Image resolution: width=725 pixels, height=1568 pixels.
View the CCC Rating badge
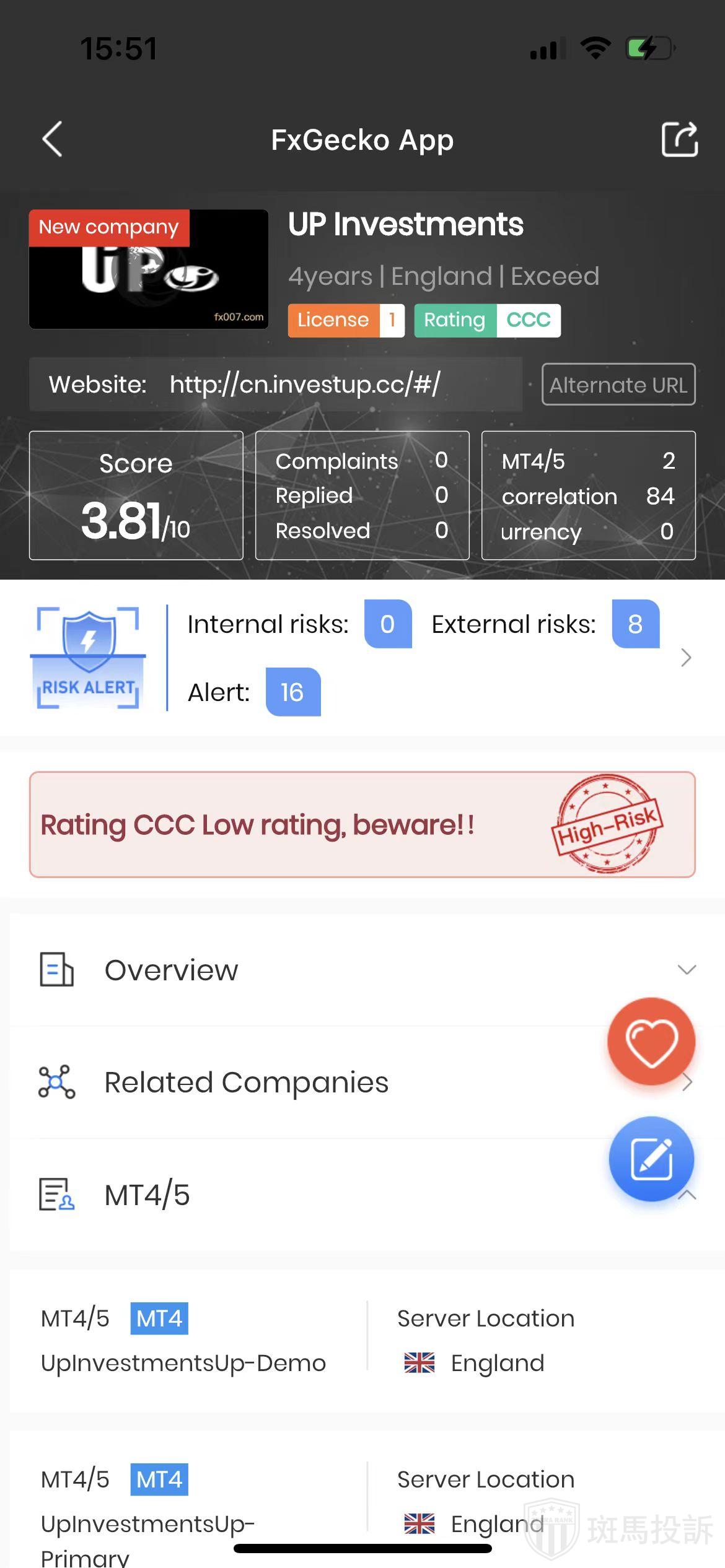(x=487, y=320)
